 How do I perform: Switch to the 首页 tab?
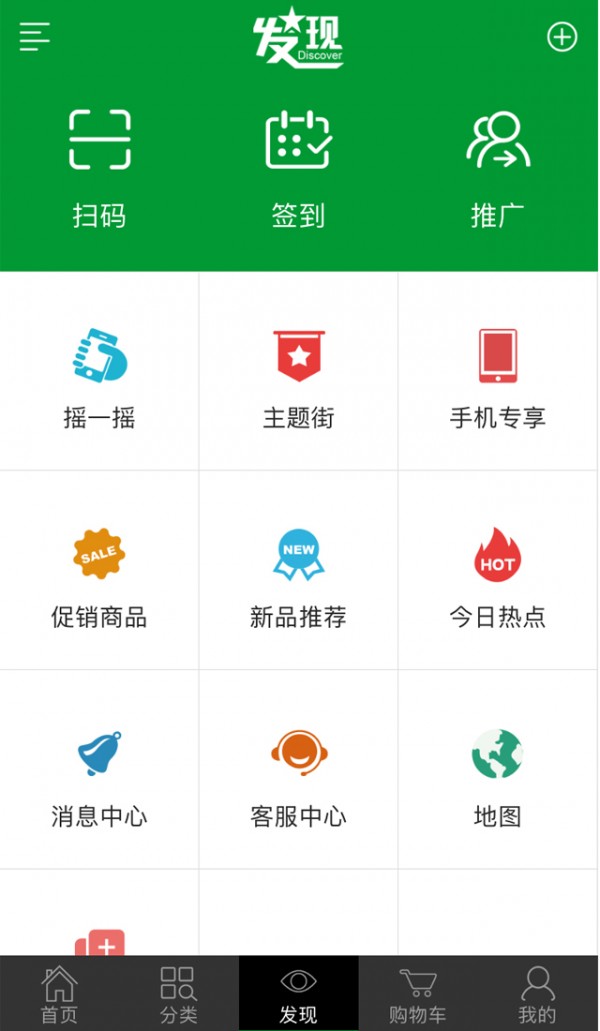click(59, 994)
